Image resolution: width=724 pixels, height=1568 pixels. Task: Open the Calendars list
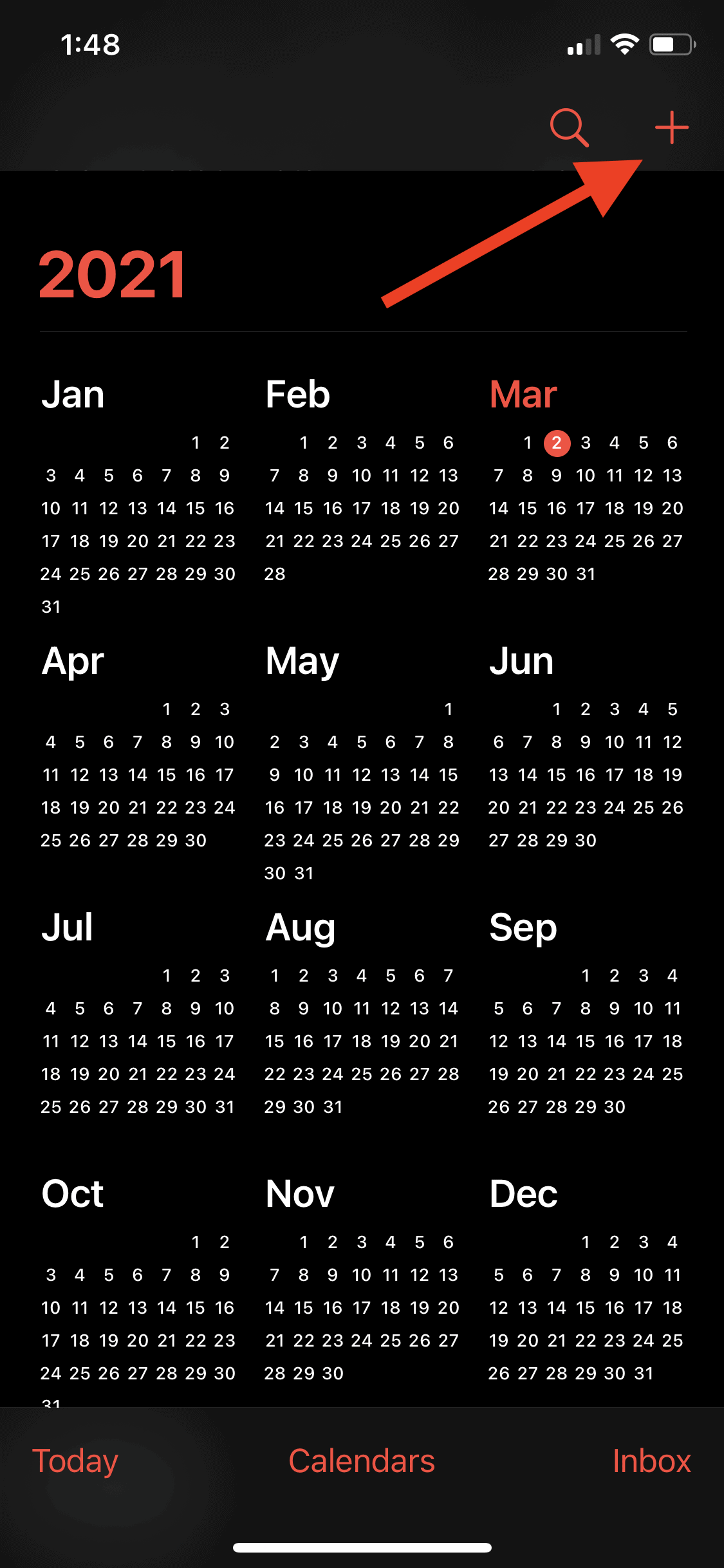pyautogui.click(x=362, y=1461)
